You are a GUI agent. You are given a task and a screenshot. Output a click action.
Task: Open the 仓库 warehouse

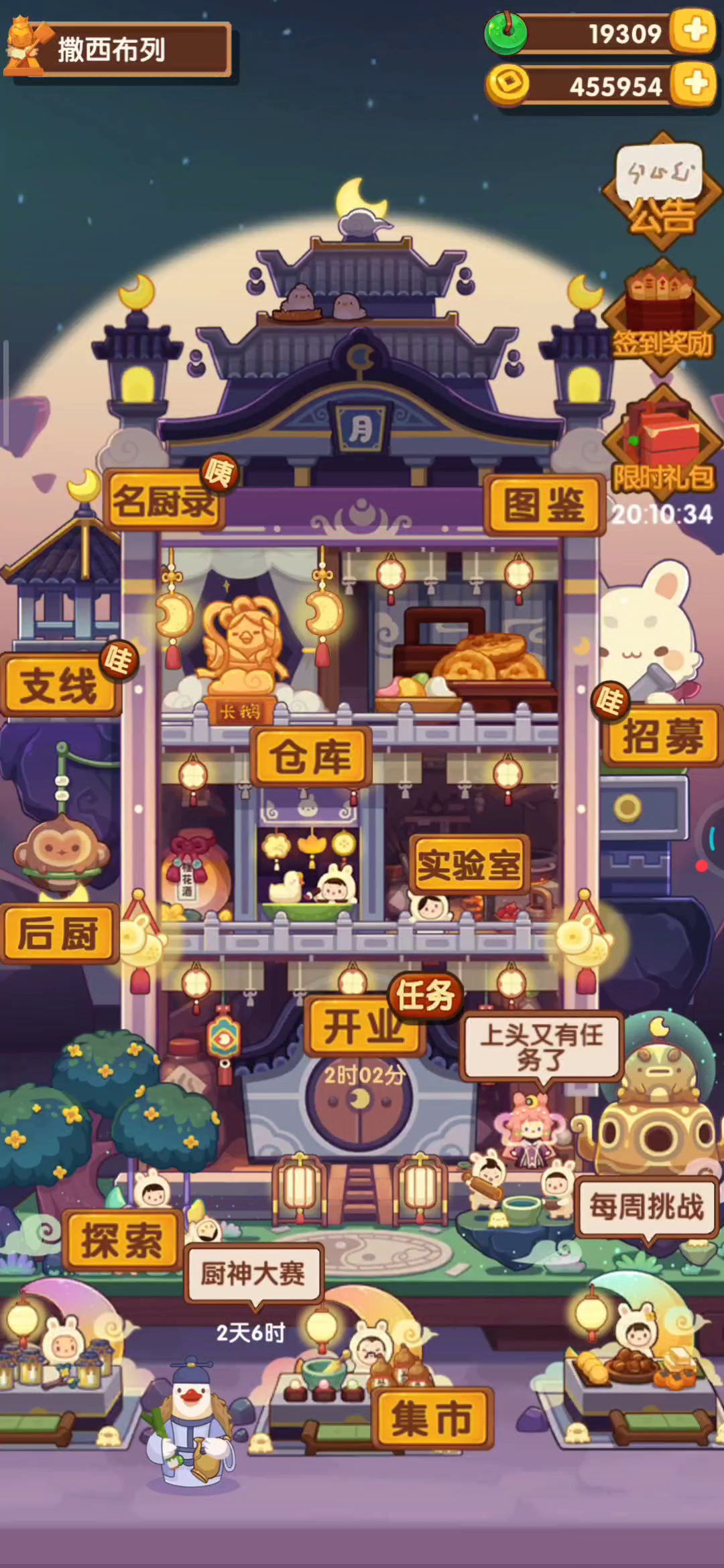(311, 757)
